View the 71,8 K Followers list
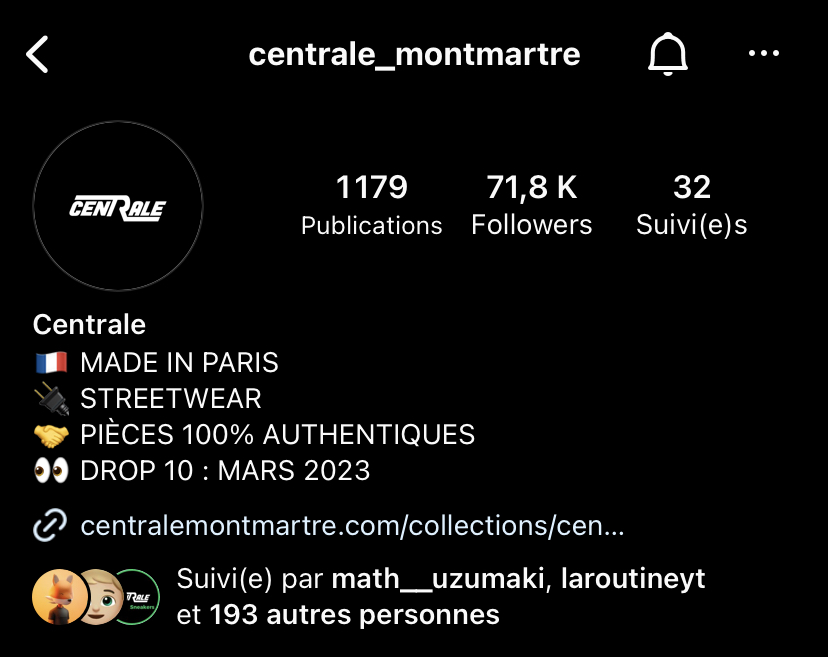Image resolution: width=828 pixels, height=657 pixels. 531,205
